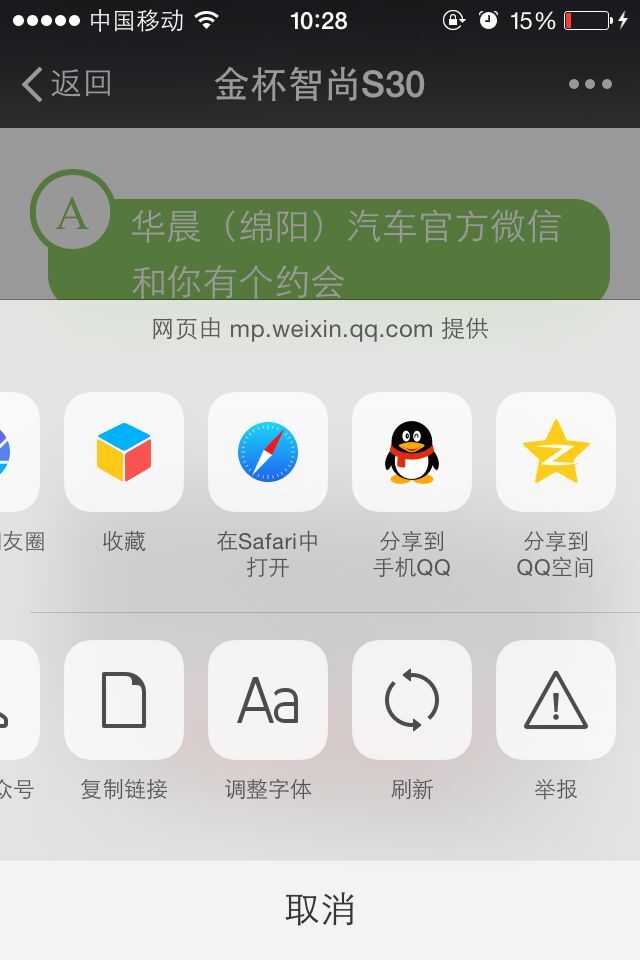
Task: Report this page with 举报
Action: [556, 700]
